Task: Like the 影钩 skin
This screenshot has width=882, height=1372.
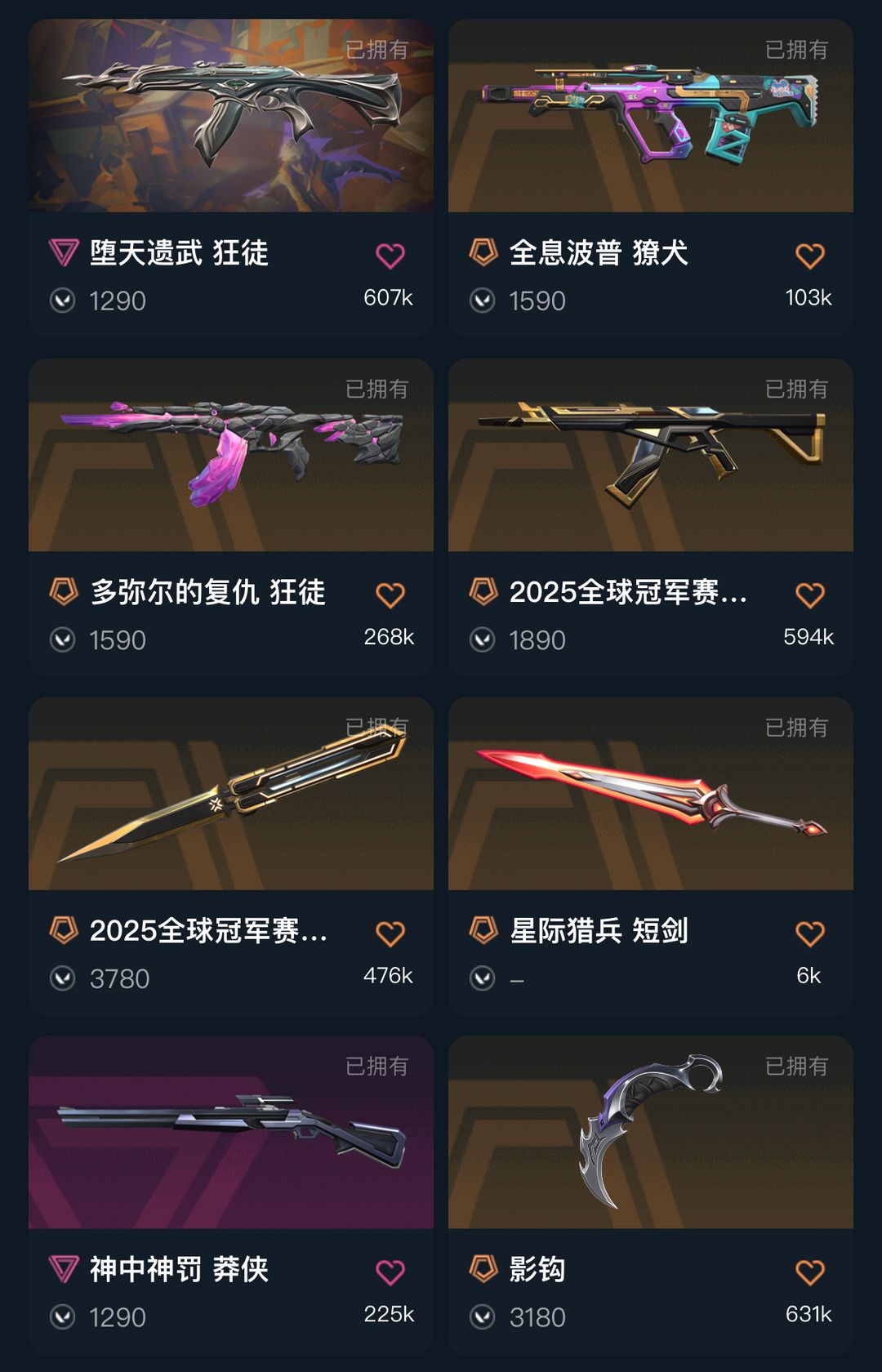Action: [810, 1272]
